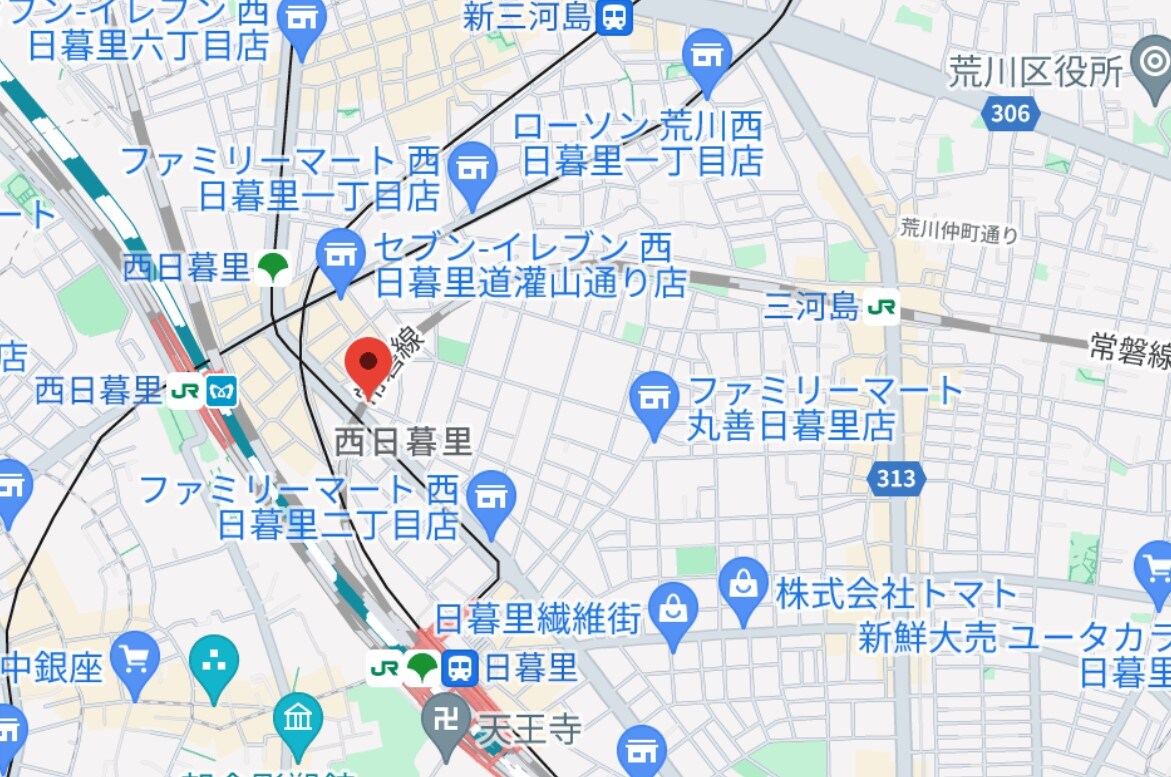Open the FamilyMart 西日暮里一丁目店 marker
The image size is (1171, 777).
pyautogui.click(x=471, y=167)
